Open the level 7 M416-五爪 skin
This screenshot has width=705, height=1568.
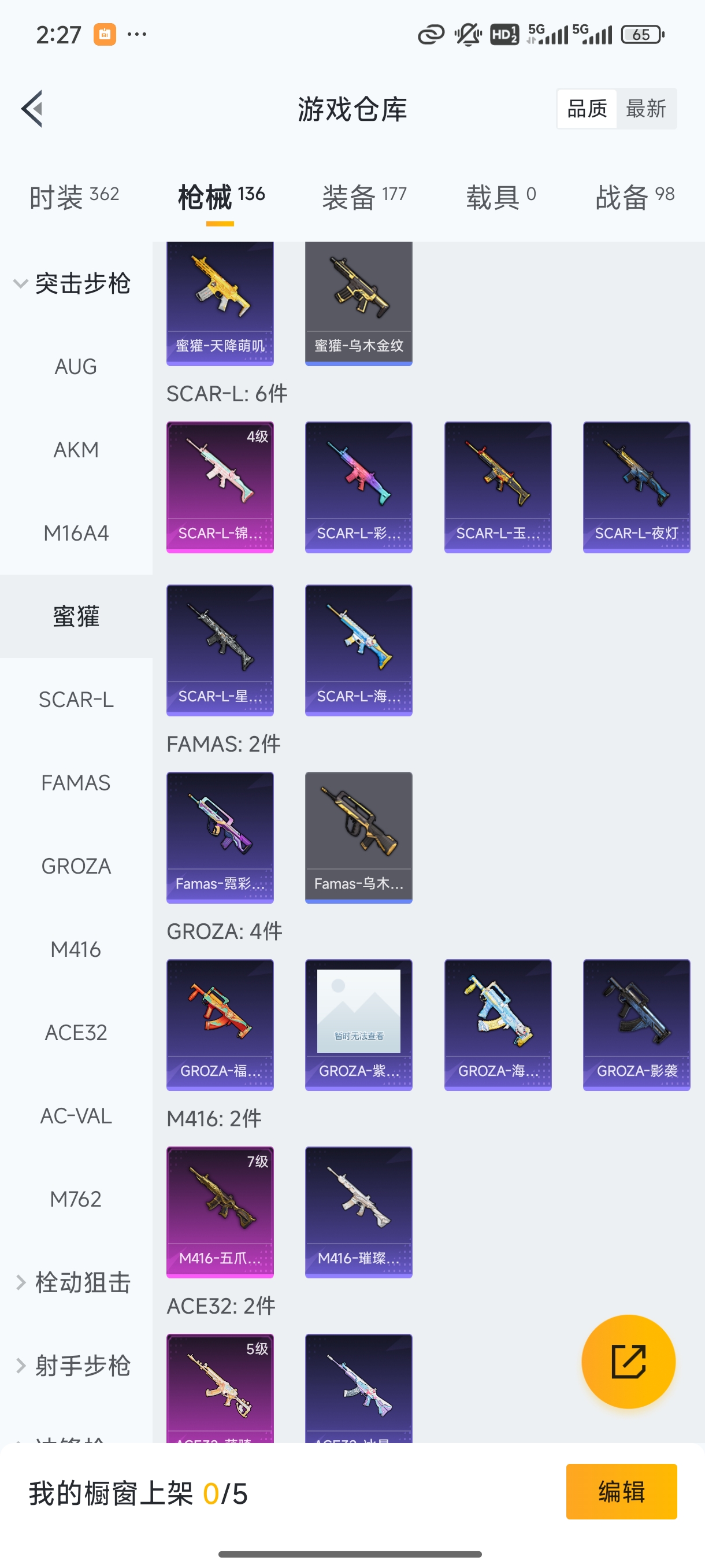(220, 1211)
